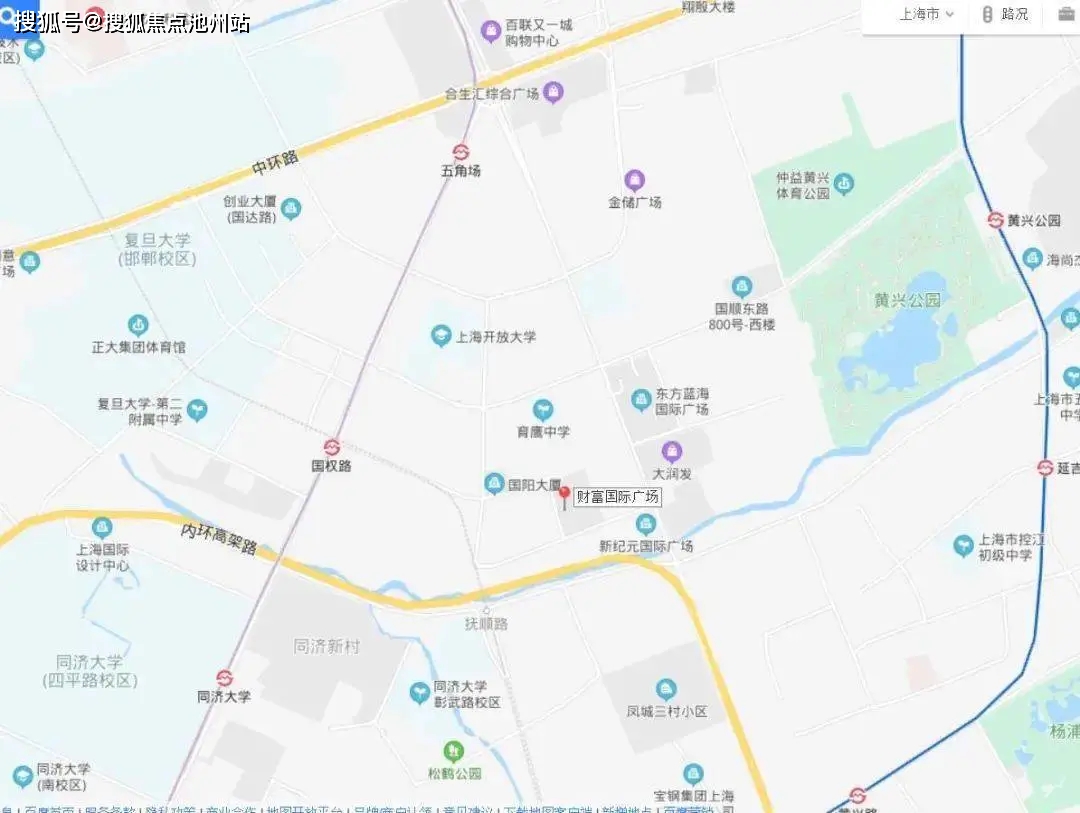
Task: Open the 新纪元国际广场 marker
Action: point(646,524)
